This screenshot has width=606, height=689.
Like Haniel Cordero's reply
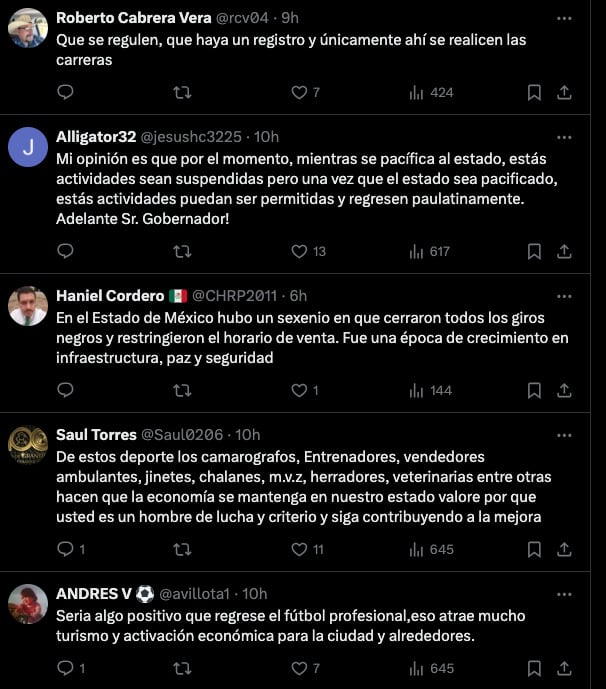point(299,390)
